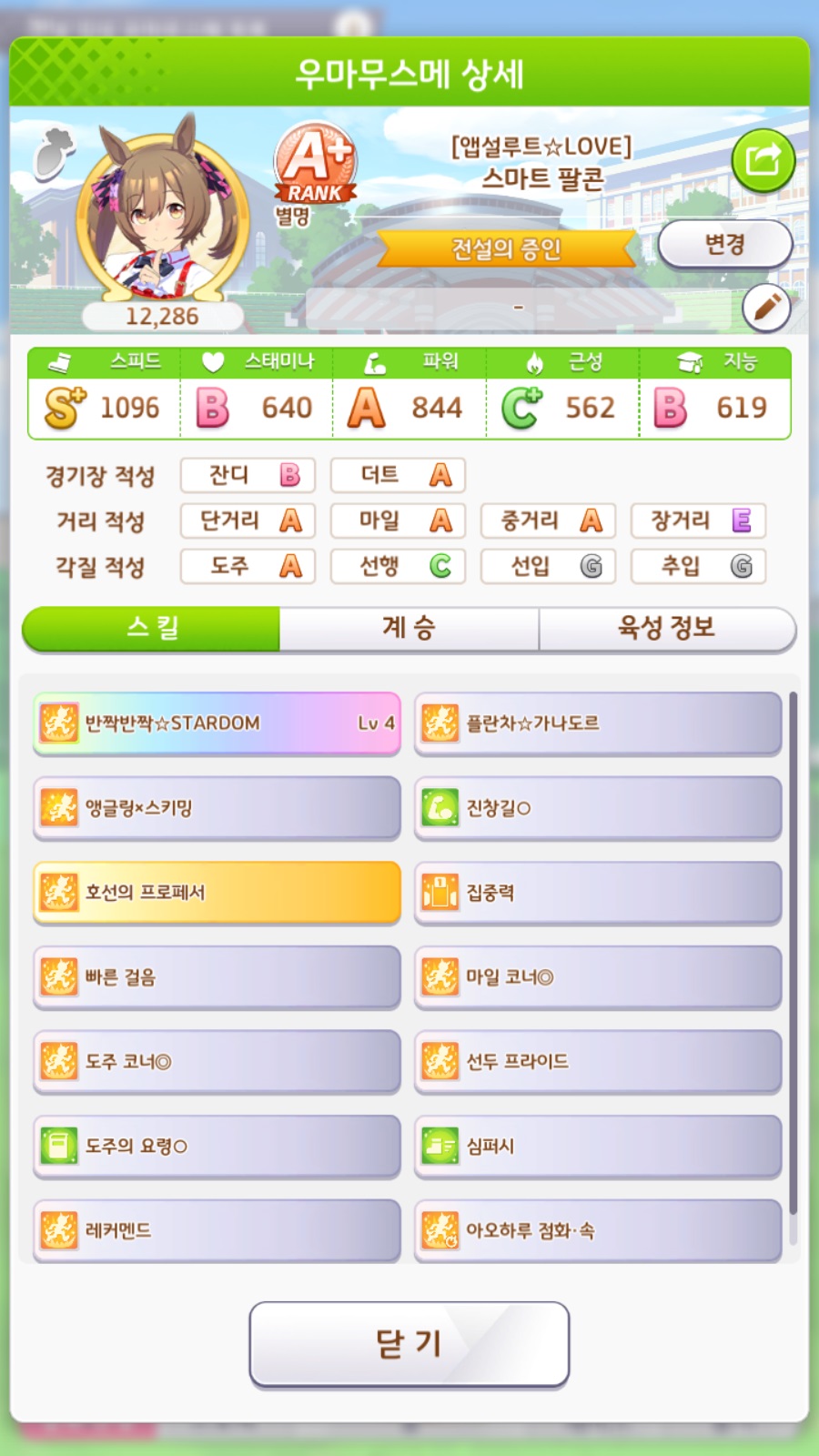Viewport: 819px width, 1456px height.
Task: Switch to the 계승 tab
Action: tap(409, 628)
